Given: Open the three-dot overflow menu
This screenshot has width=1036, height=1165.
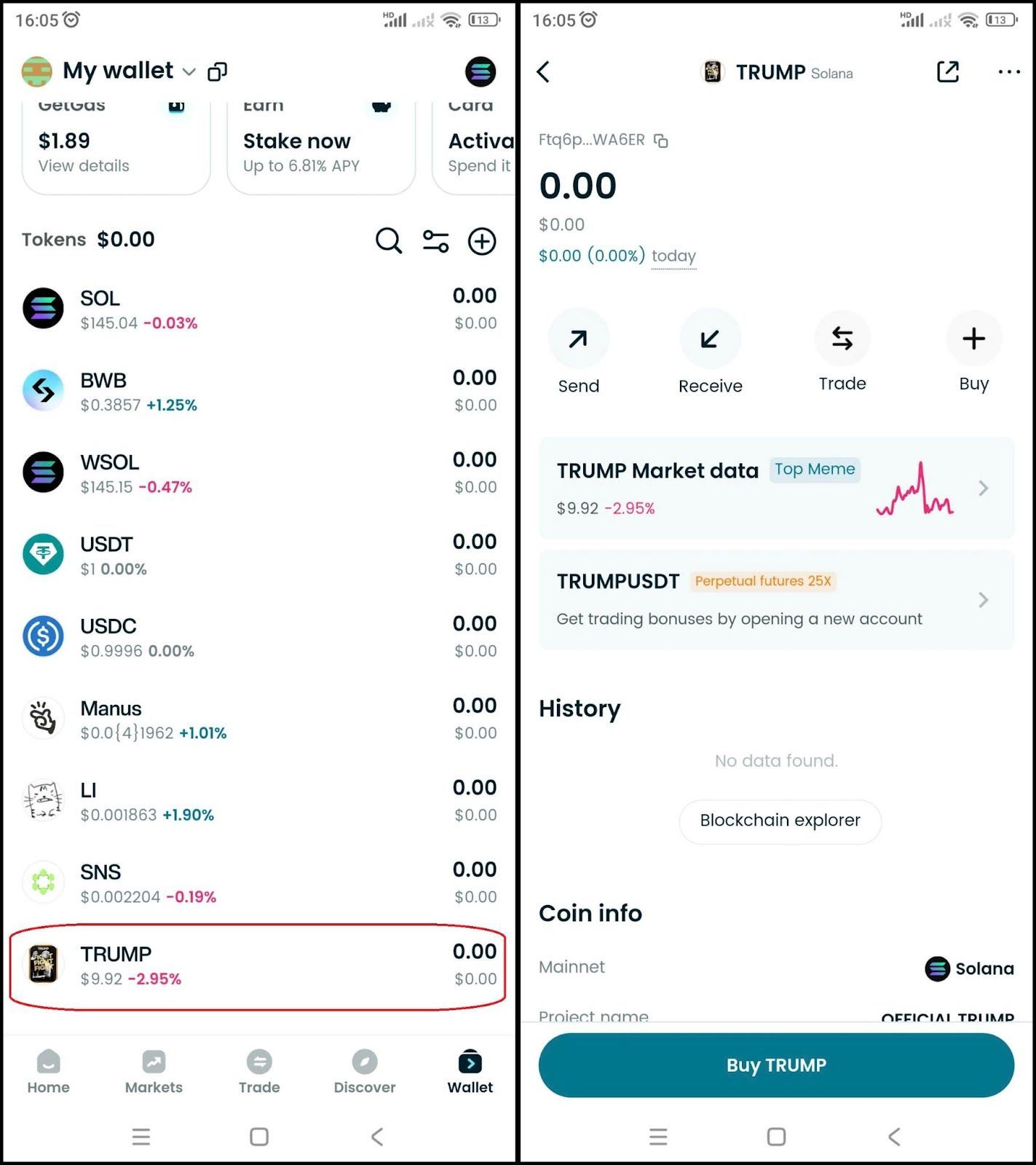Looking at the screenshot, I should (x=1008, y=71).
